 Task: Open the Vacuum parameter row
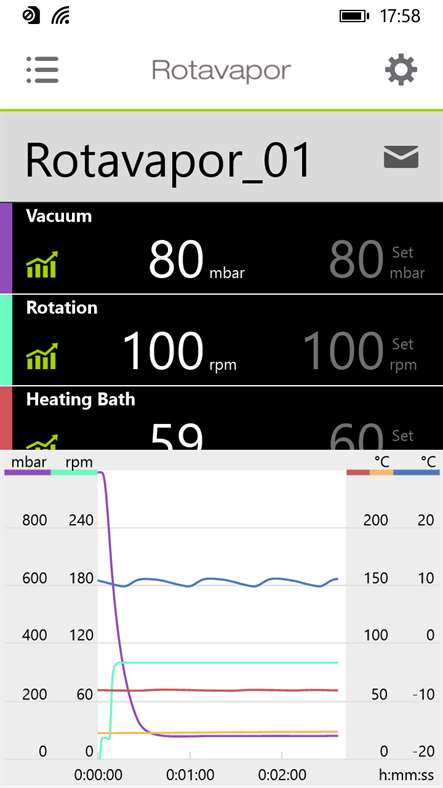[222, 248]
